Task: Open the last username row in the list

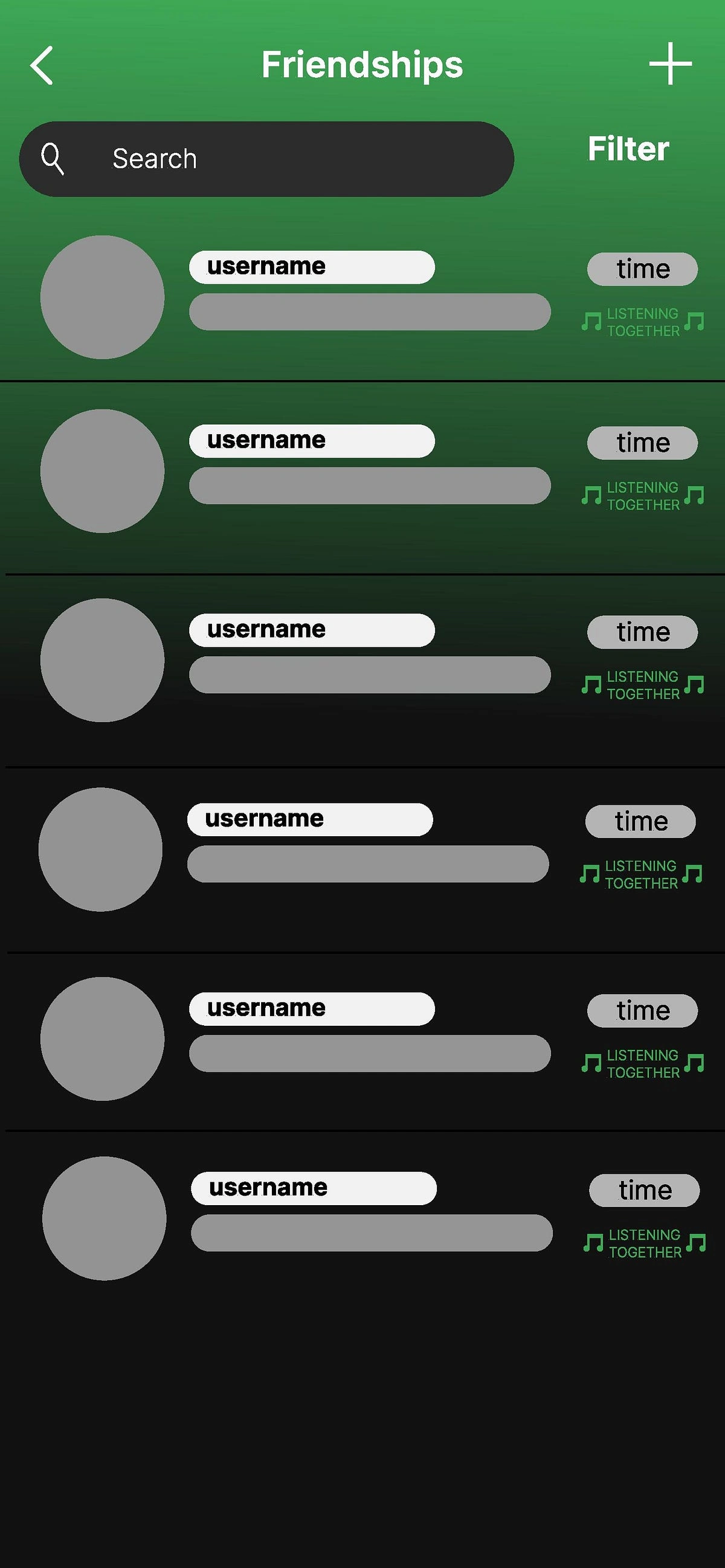Action: 313,1188
